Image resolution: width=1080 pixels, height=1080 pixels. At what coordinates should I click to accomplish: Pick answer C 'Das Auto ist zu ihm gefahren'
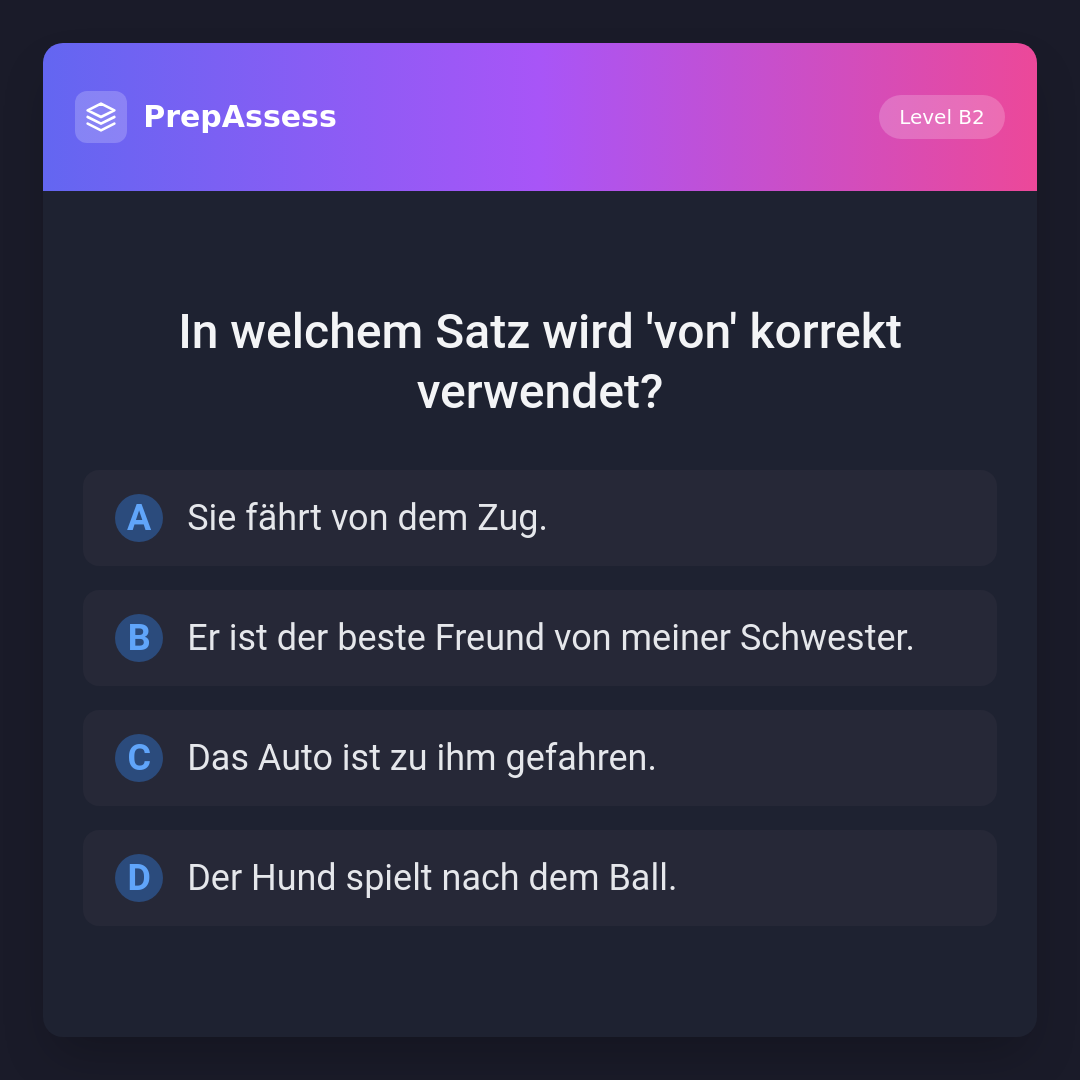point(540,758)
